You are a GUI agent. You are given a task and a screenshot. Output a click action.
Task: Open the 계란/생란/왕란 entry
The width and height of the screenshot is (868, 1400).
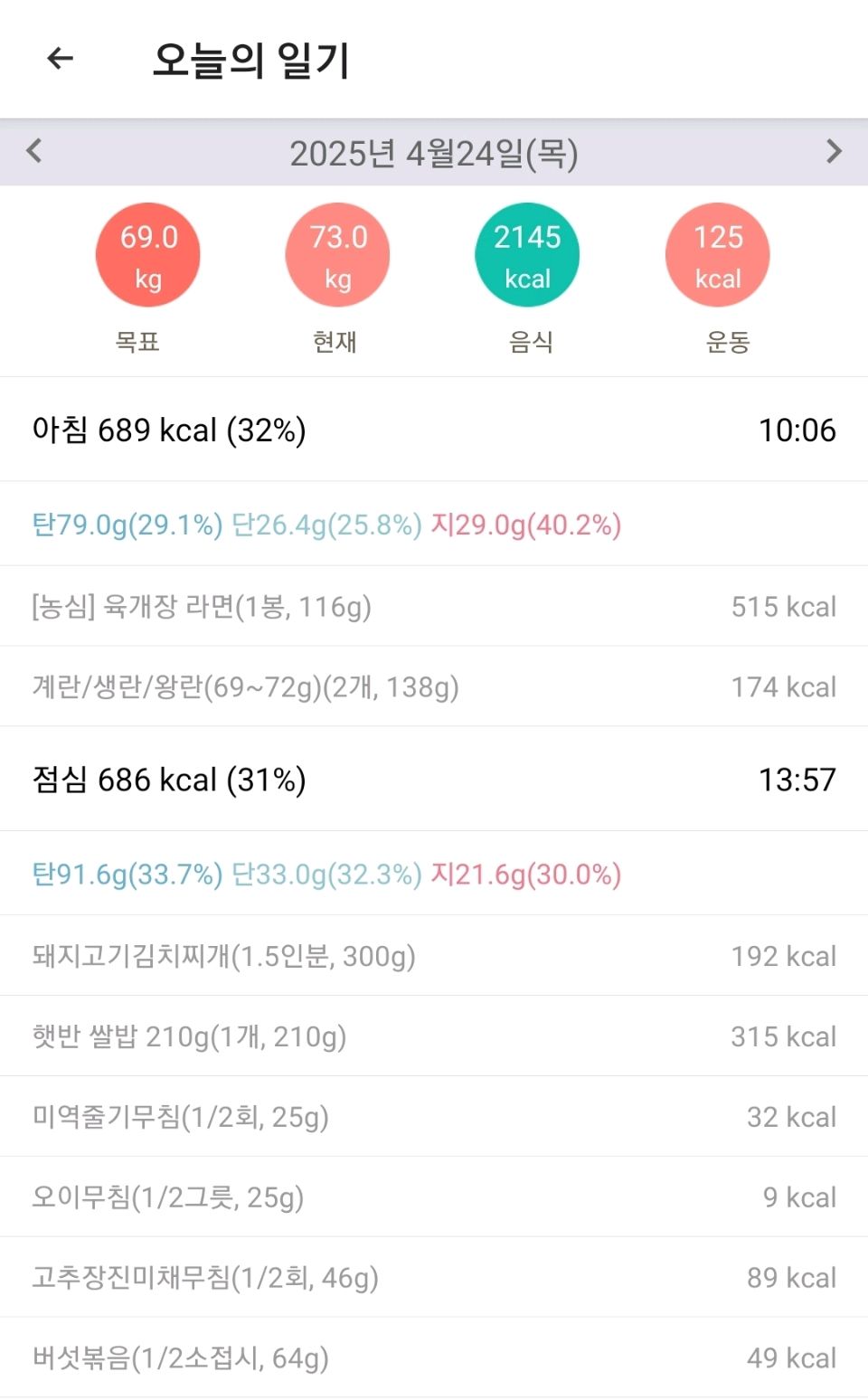[434, 686]
